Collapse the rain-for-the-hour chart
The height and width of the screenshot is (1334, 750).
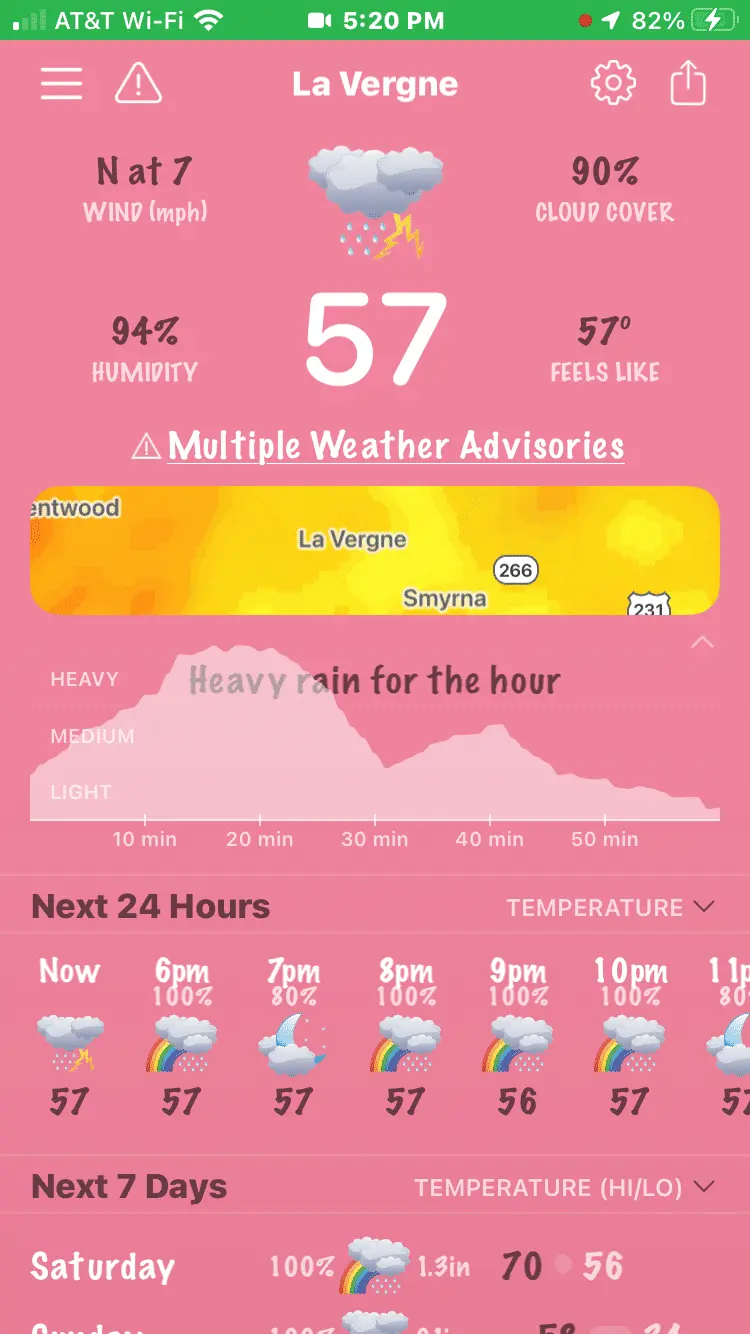[703, 642]
